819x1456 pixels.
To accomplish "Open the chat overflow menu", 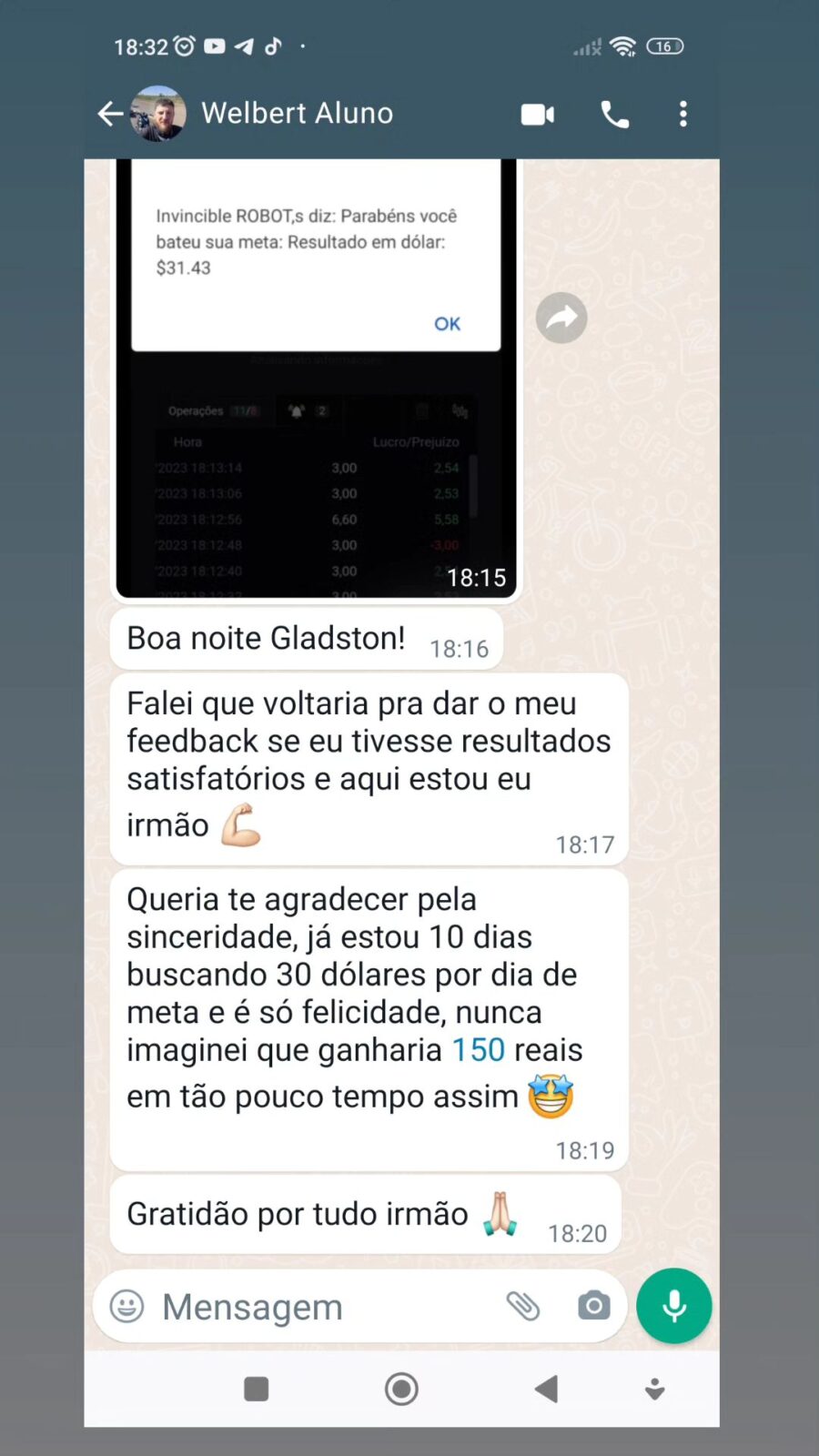I will click(682, 115).
